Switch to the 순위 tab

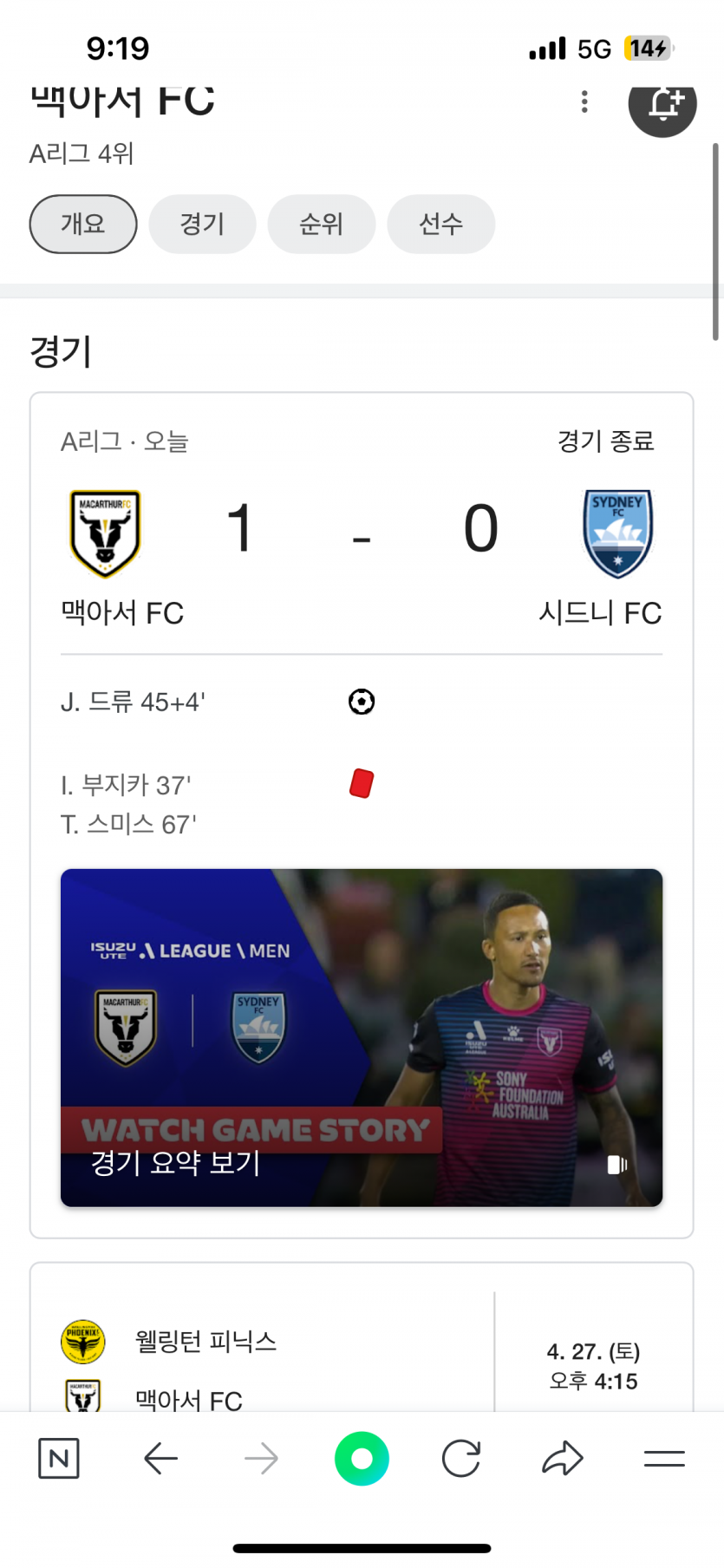click(x=322, y=224)
